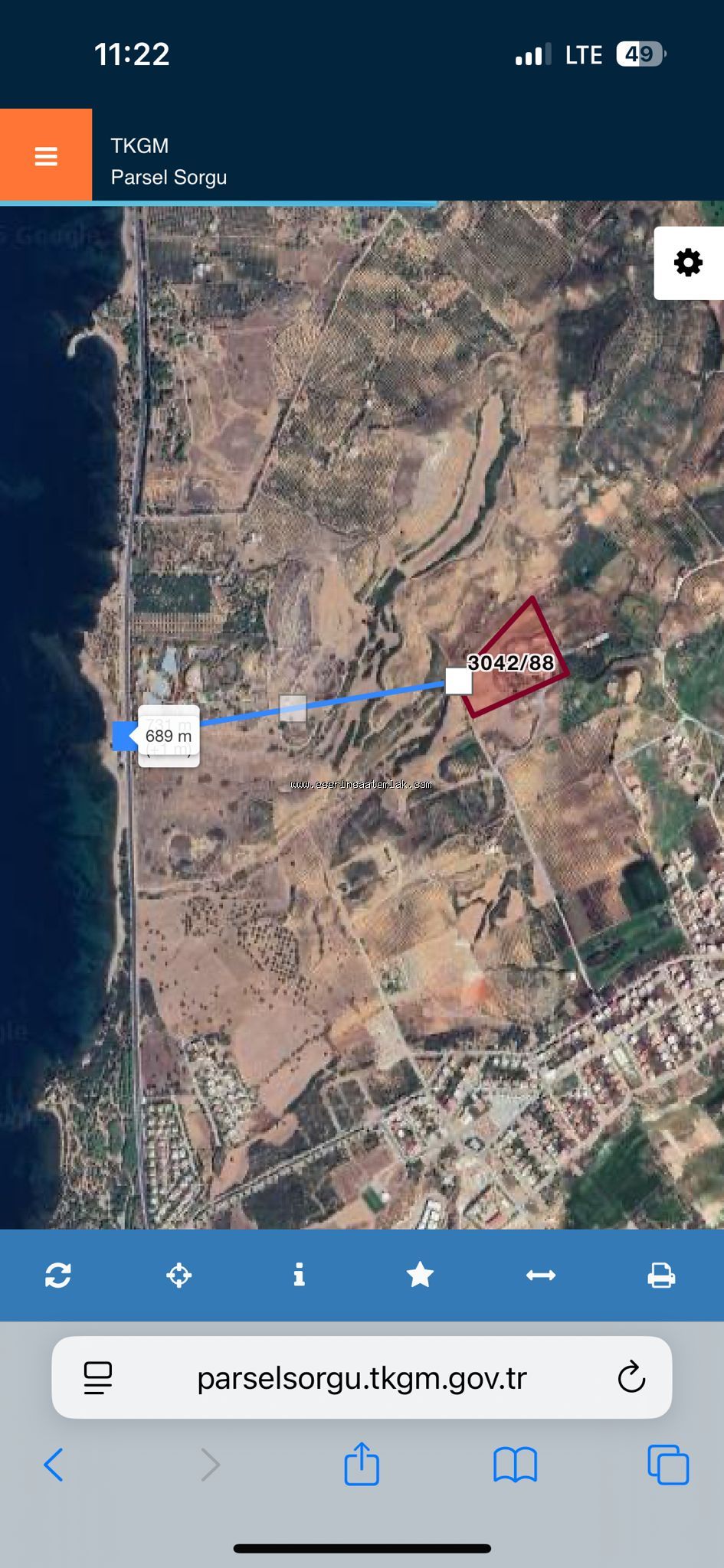Add parcel to favorites via star icon
Screen dimensions: 724x1568
420,1275
